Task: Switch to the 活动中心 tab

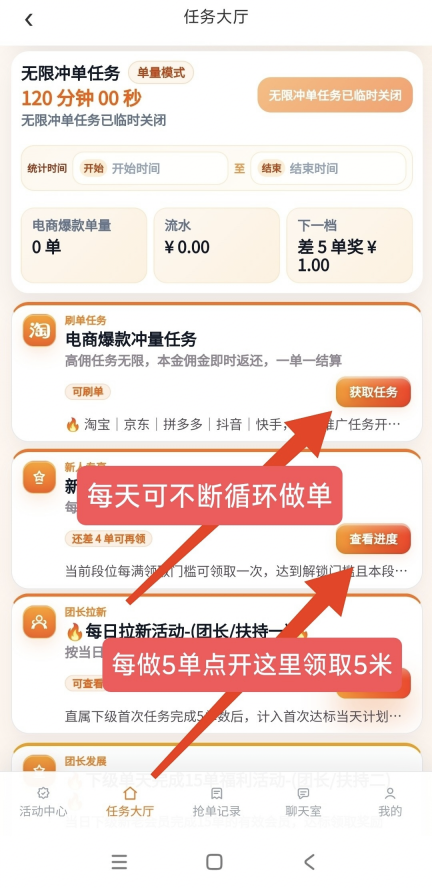Action: coord(43,801)
